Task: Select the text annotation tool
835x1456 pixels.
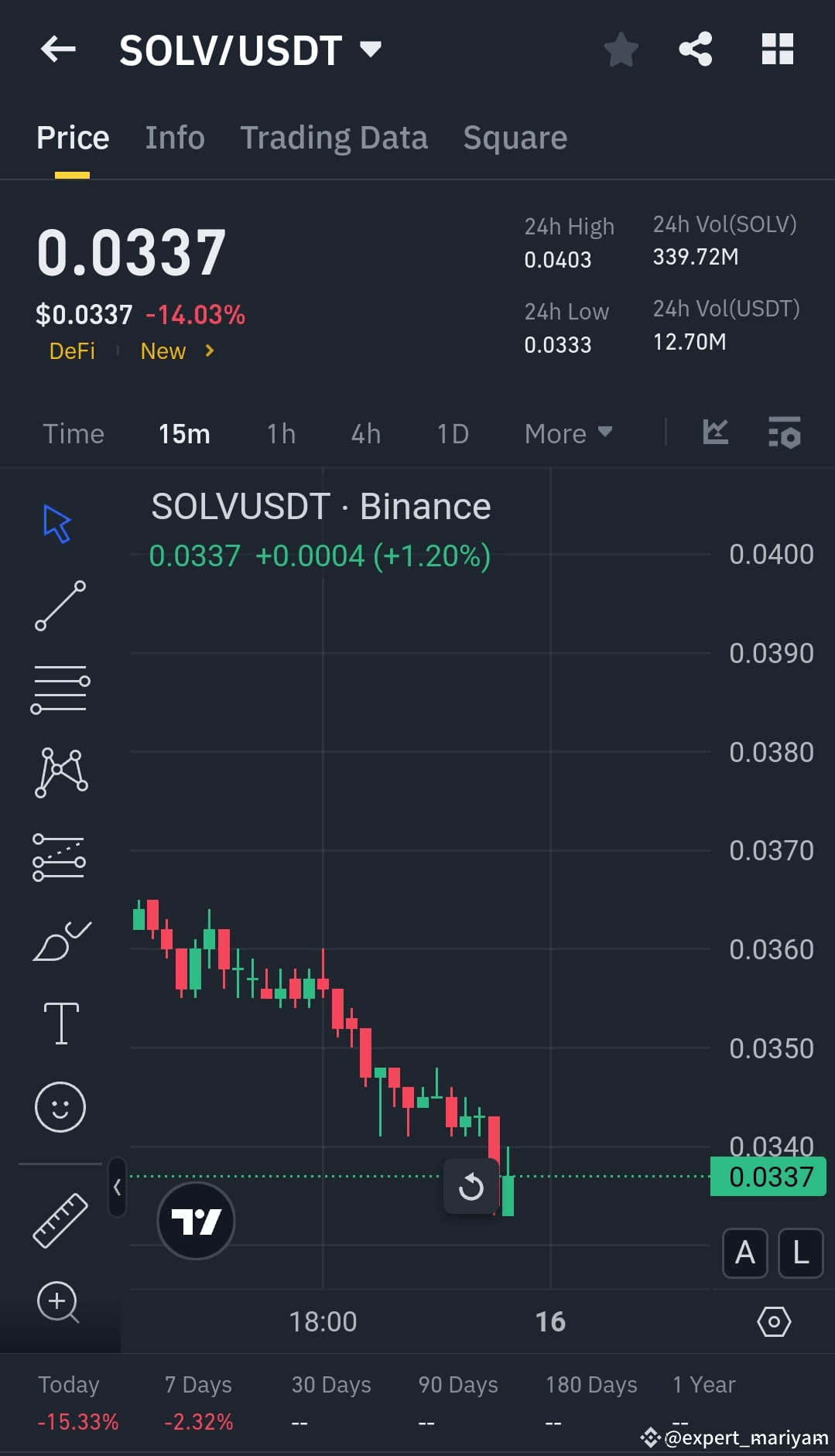Action: (60, 1022)
